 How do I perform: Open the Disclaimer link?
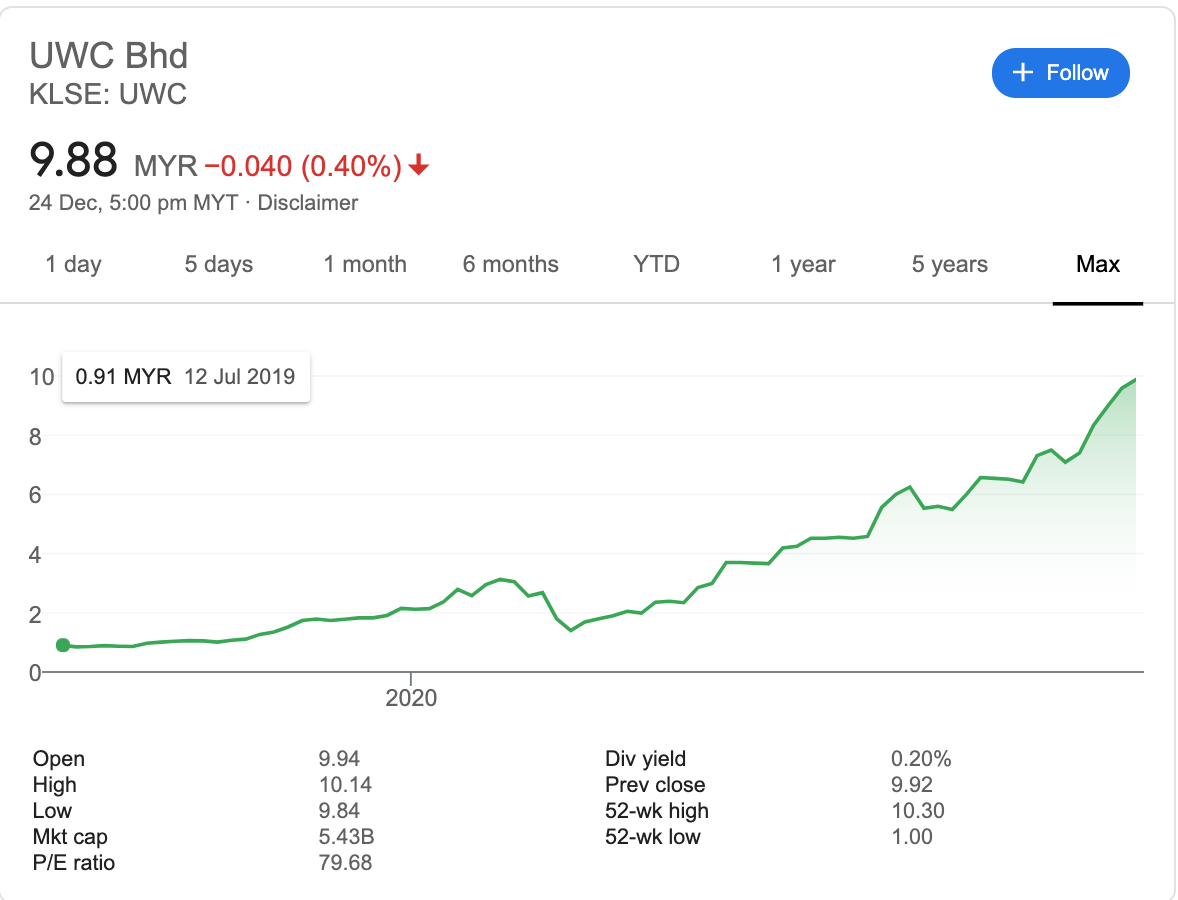[307, 203]
